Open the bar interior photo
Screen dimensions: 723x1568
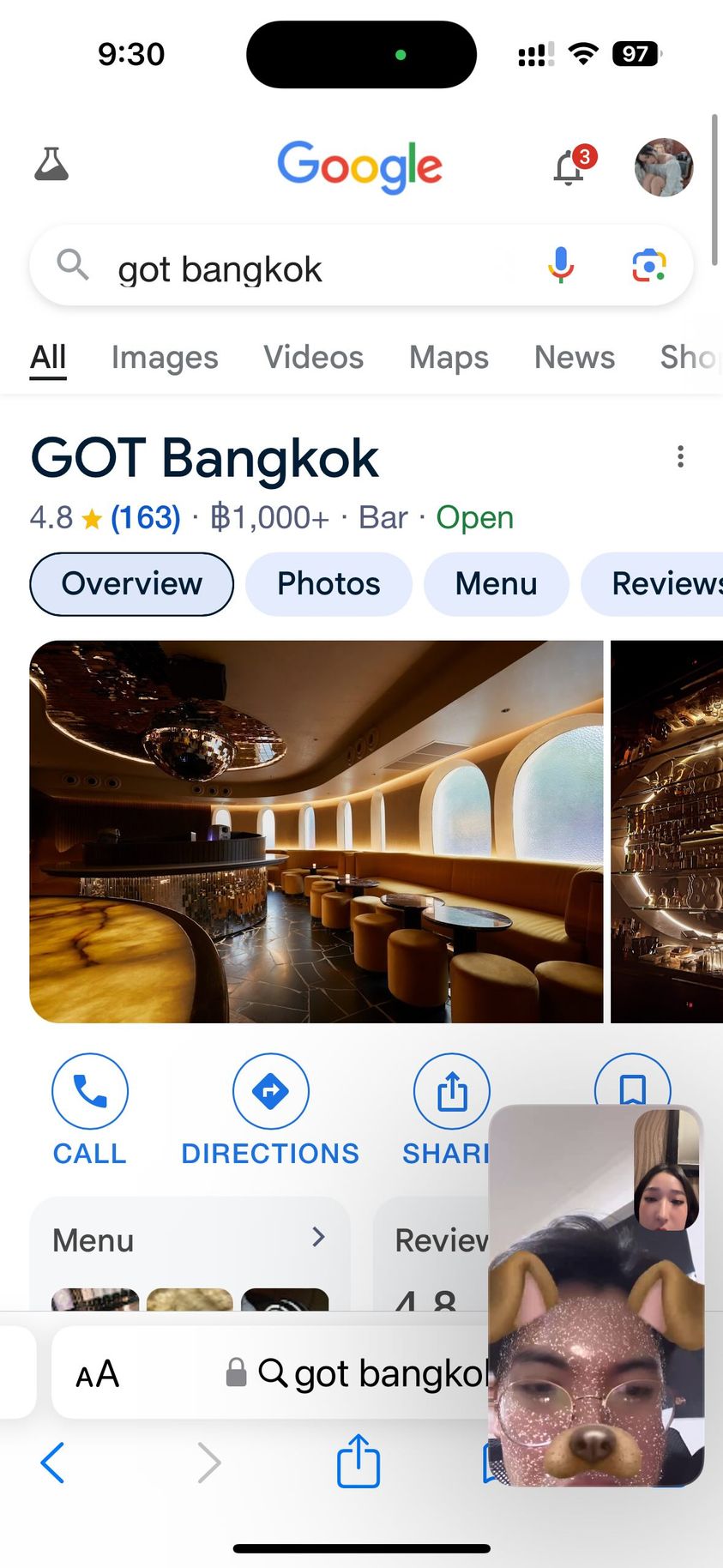pos(316,831)
